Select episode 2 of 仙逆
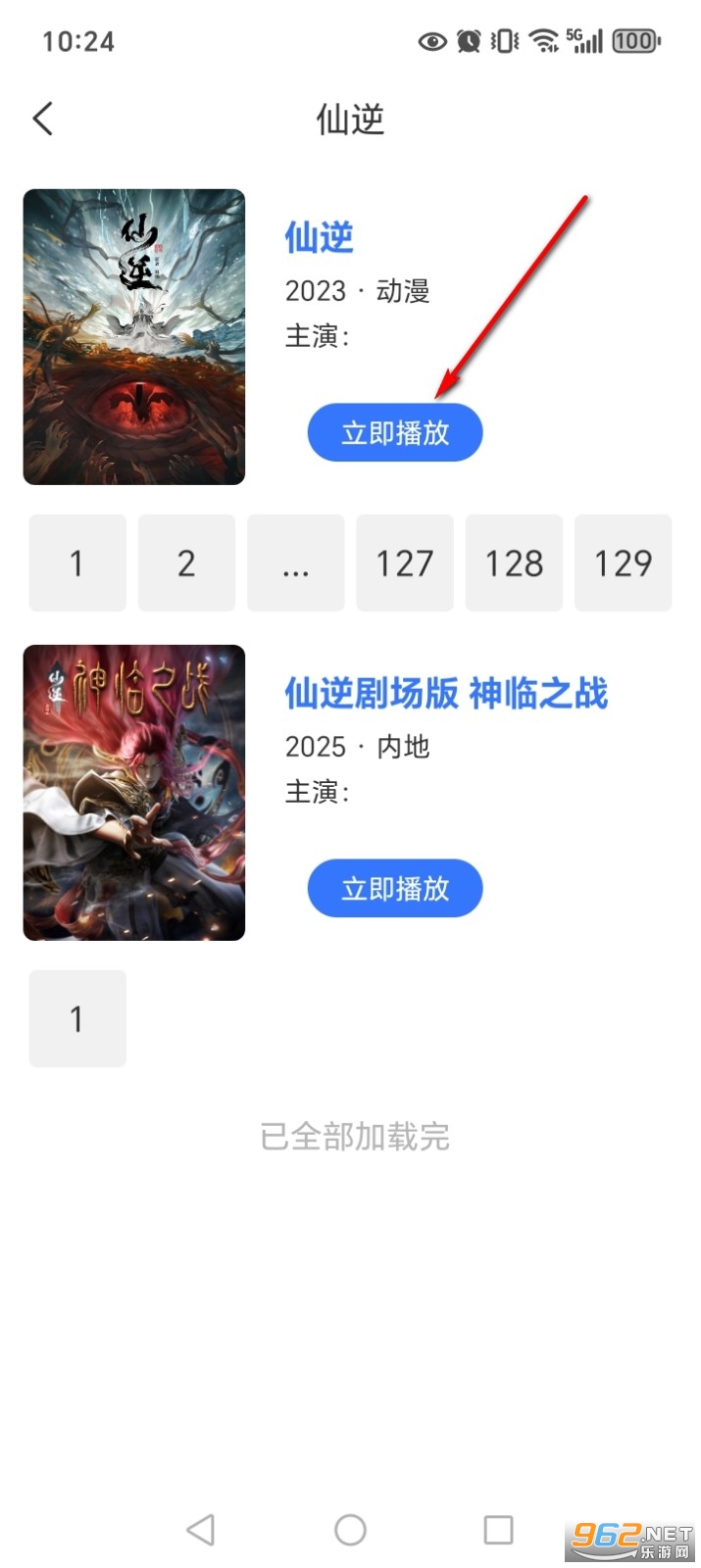The image size is (701, 1568). [x=186, y=563]
